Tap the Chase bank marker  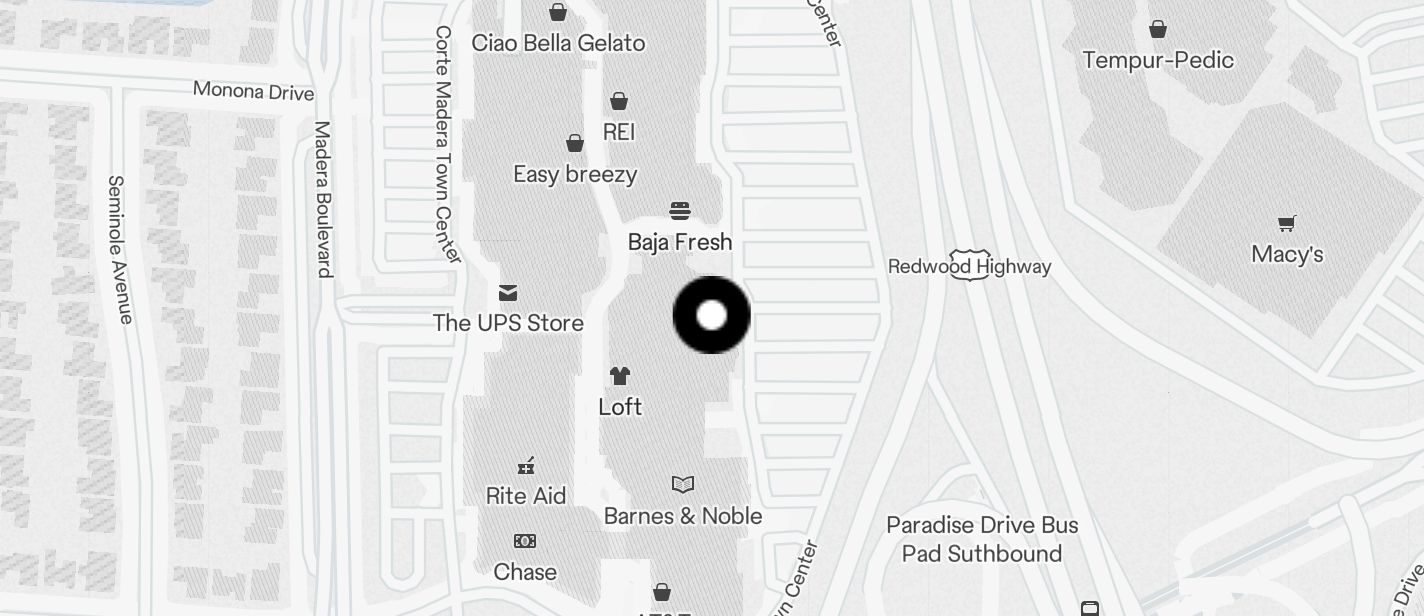(525, 541)
